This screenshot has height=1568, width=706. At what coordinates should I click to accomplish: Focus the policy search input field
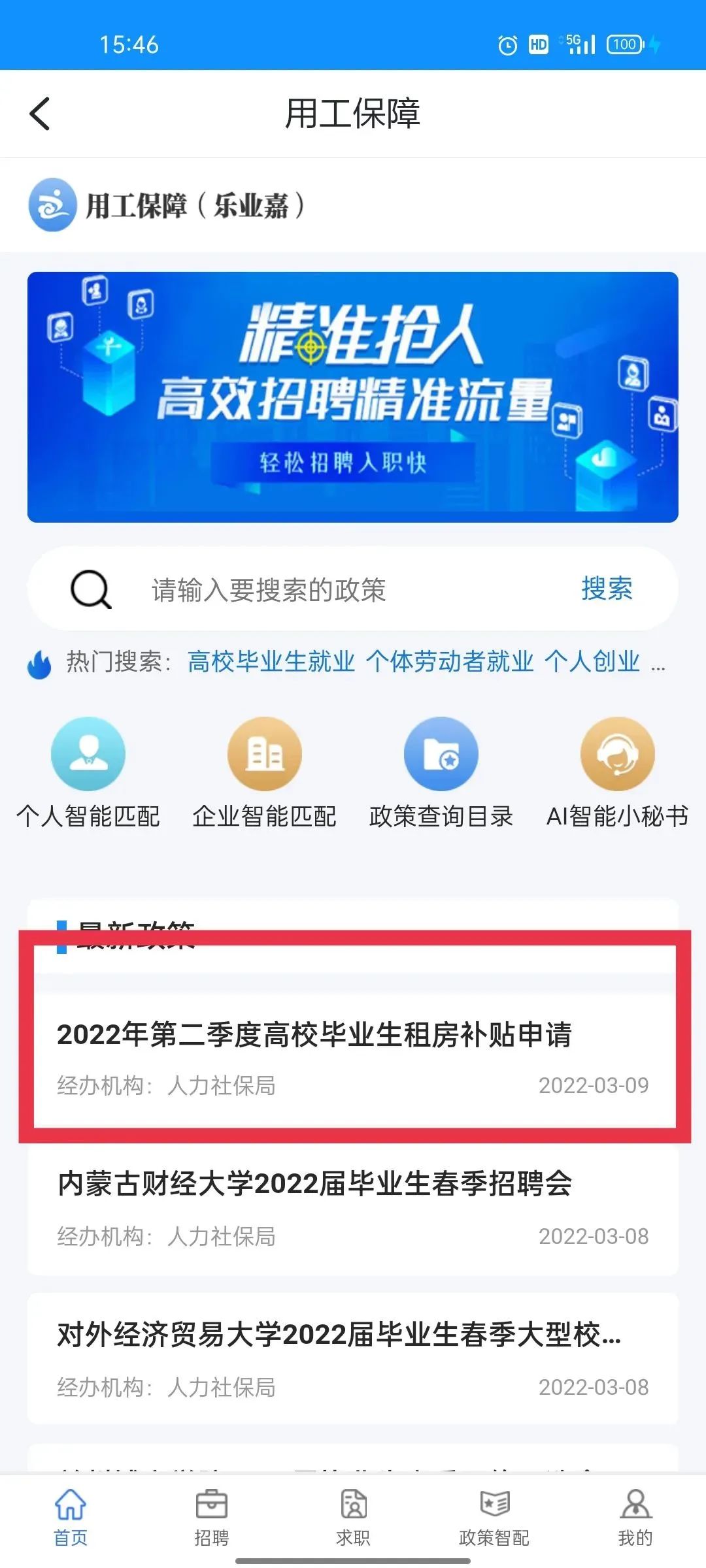pos(340,589)
